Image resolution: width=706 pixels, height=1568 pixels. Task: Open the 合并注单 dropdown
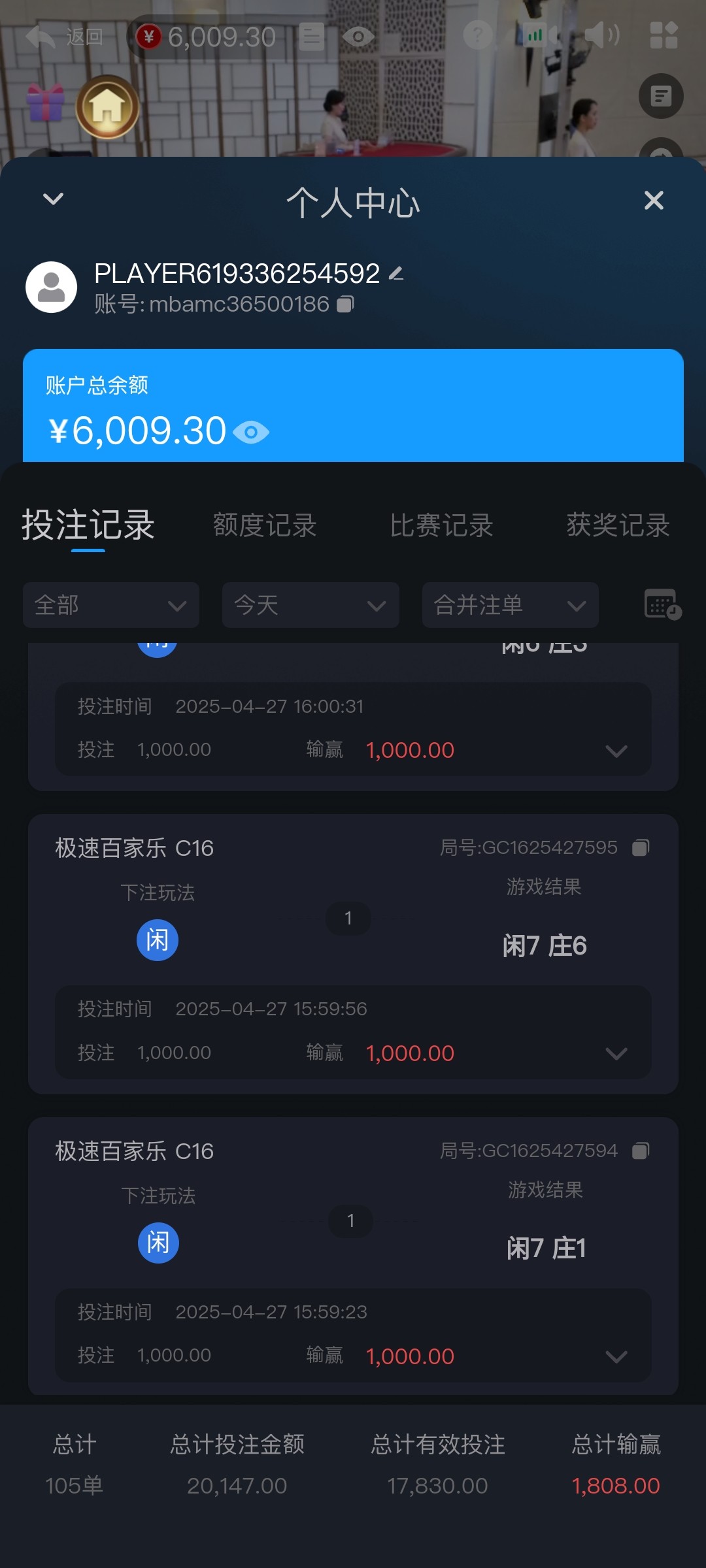click(510, 605)
